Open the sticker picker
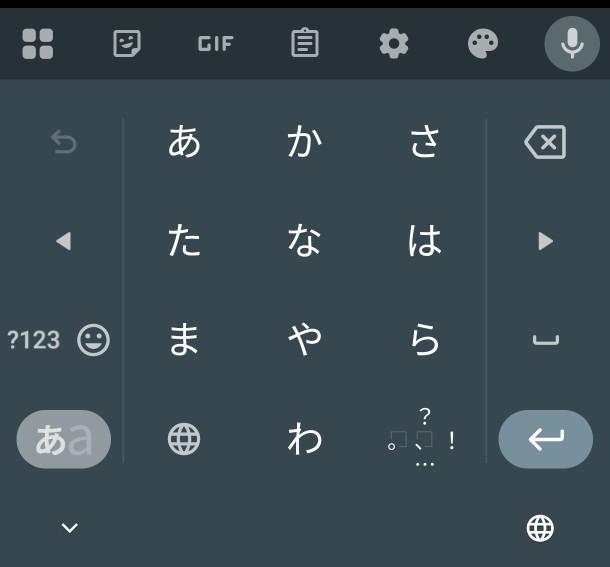Viewport: 610px width, 567px height. 127,43
